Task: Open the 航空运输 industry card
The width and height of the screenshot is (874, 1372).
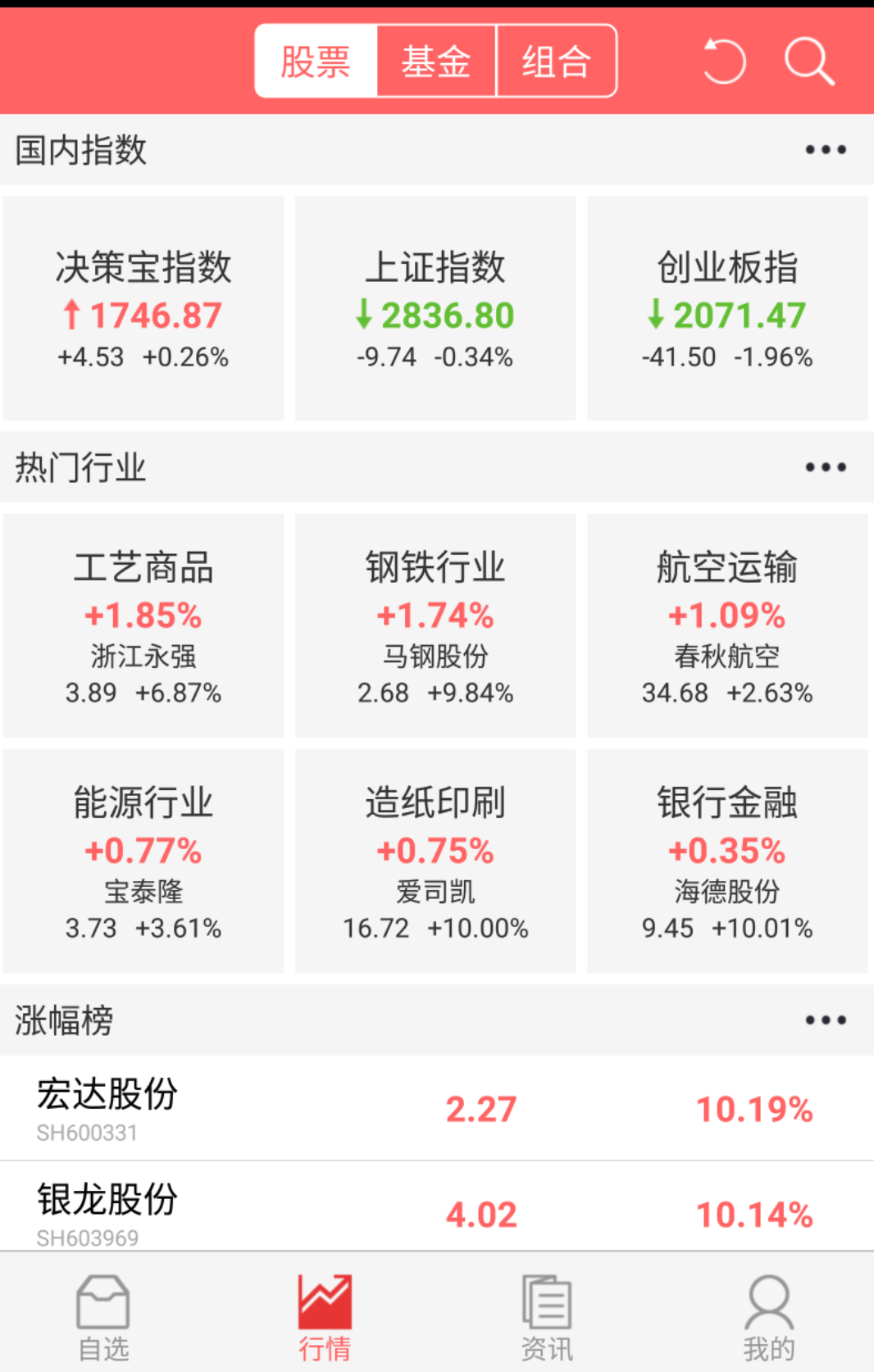Action: tap(727, 625)
